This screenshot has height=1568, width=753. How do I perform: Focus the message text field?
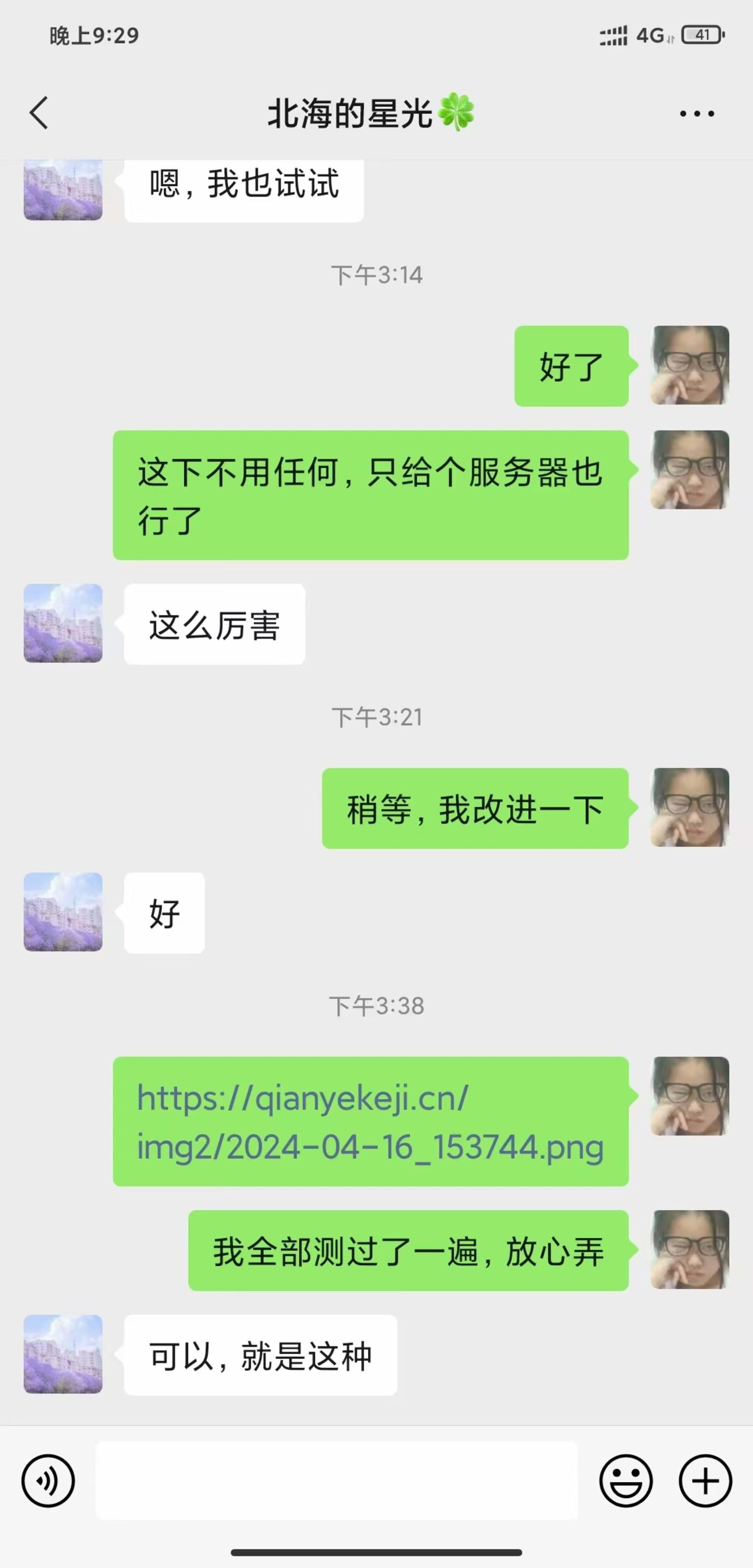(x=336, y=1480)
